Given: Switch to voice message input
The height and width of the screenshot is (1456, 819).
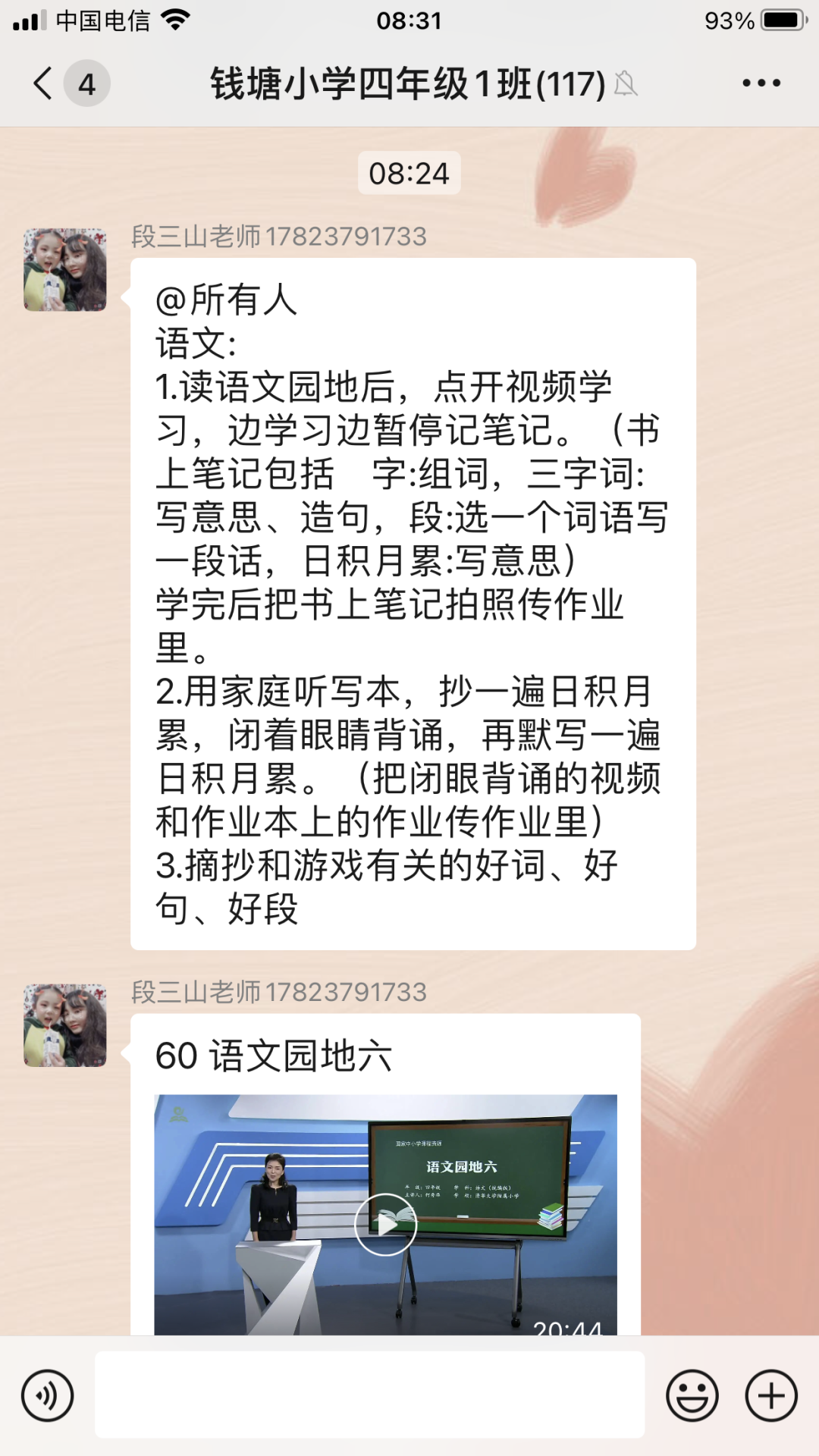Looking at the screenshot, I should click(48, 1395).
